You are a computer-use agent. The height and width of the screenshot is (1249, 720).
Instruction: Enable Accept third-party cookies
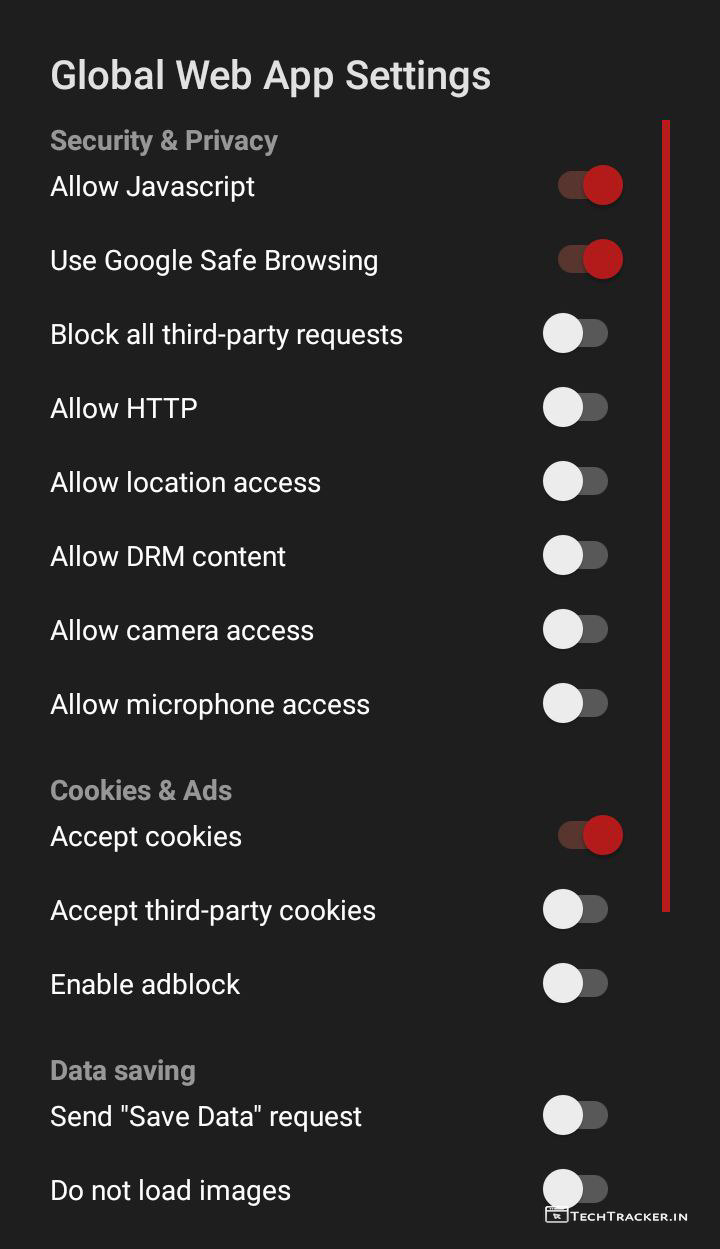pos(576,910)
